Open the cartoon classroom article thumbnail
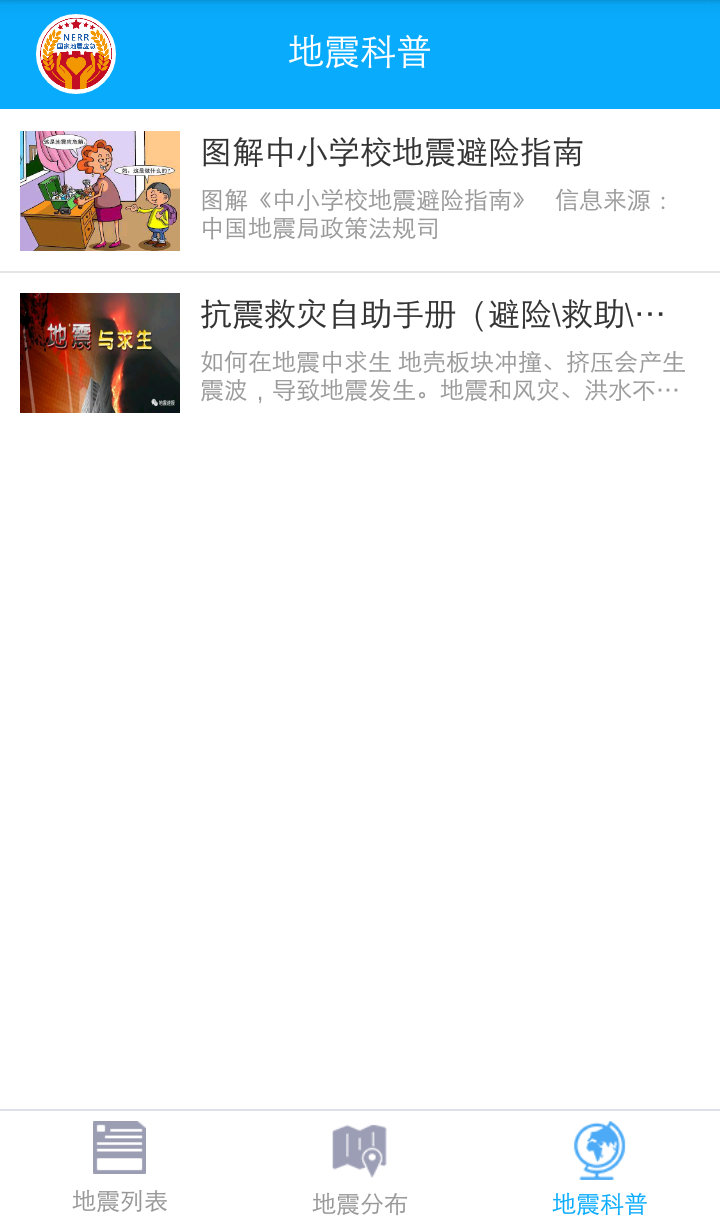 click(x=99, y=190)
